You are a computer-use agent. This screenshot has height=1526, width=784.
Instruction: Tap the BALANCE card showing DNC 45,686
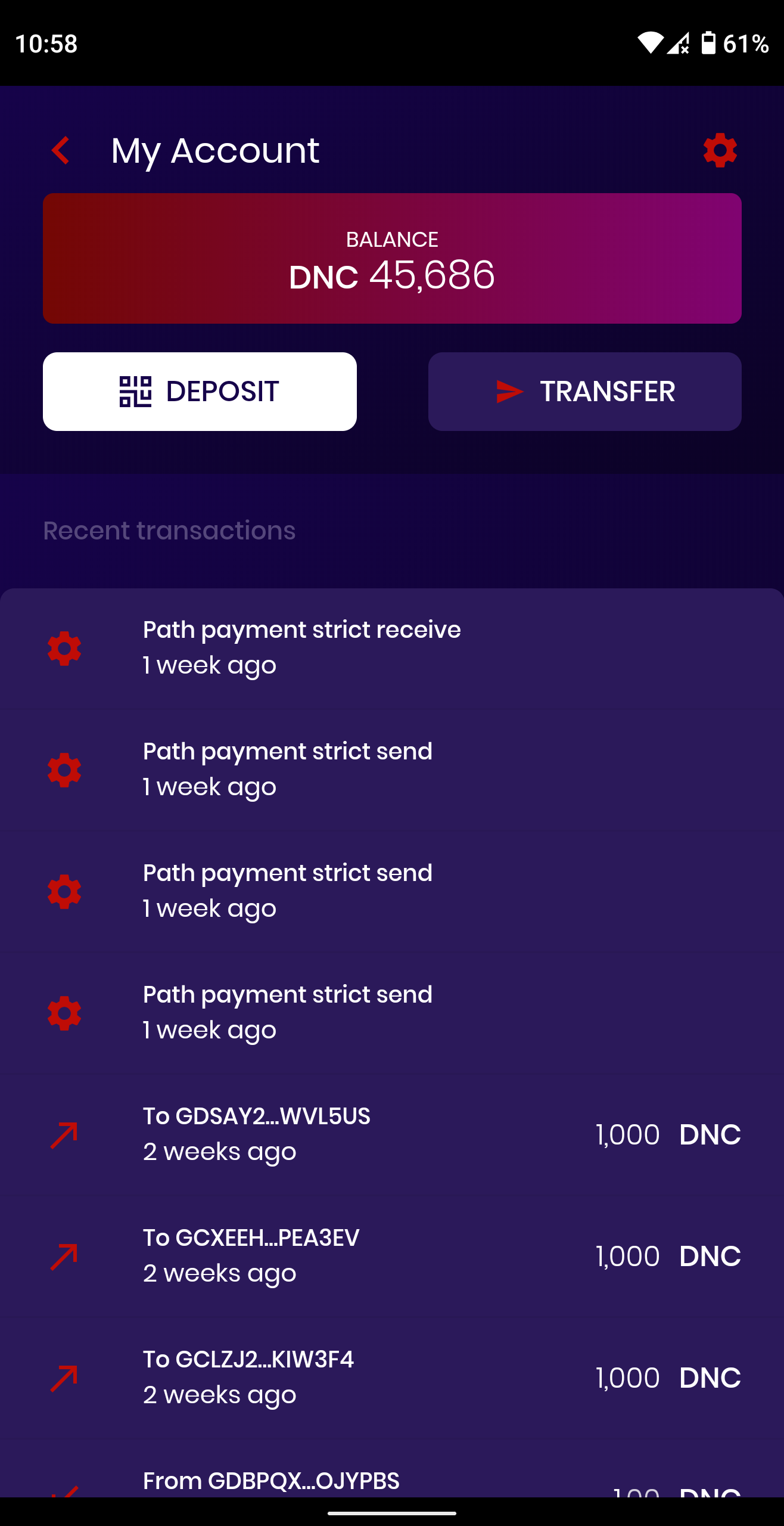392,258
